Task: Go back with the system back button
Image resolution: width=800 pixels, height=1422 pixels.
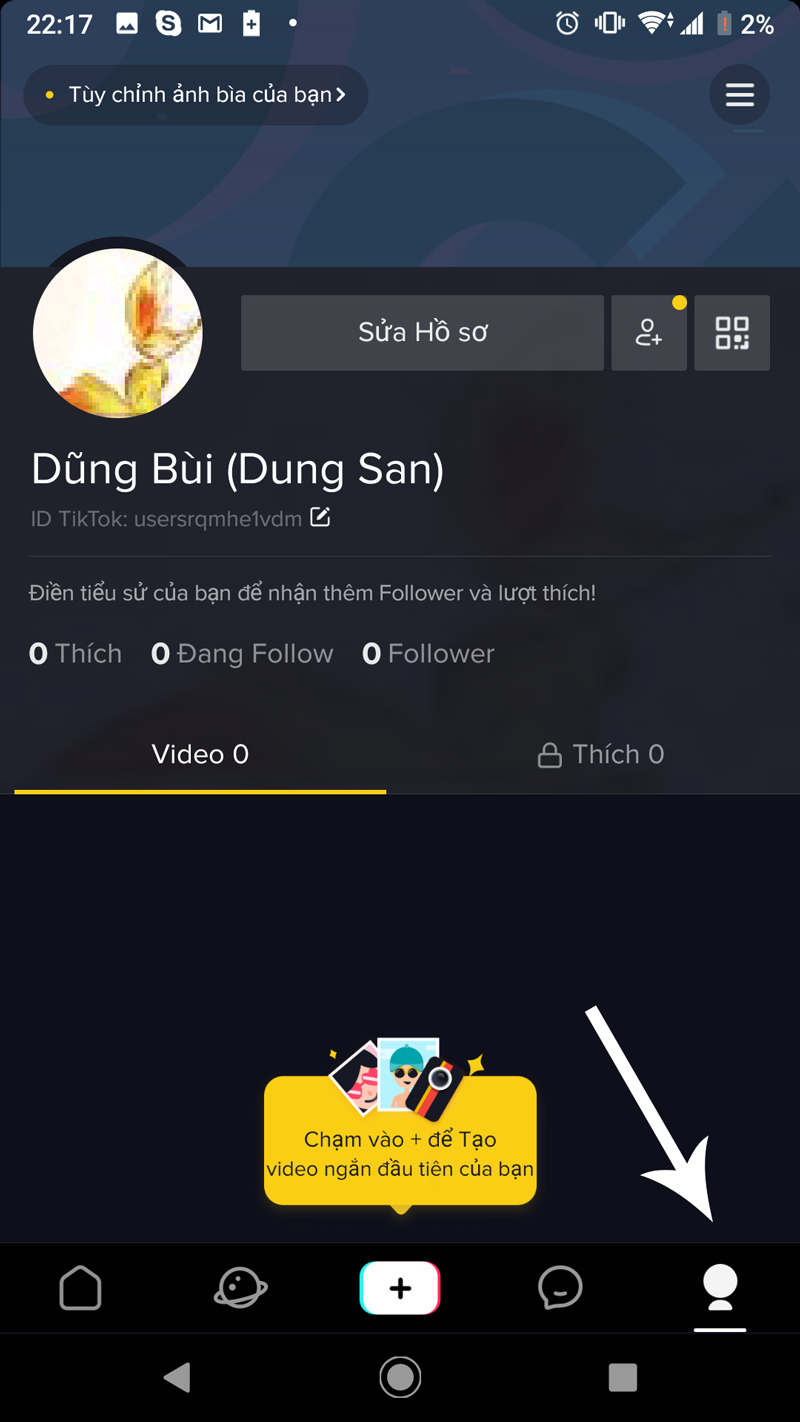Action: pyautogui.click(x=178, y=1378)
